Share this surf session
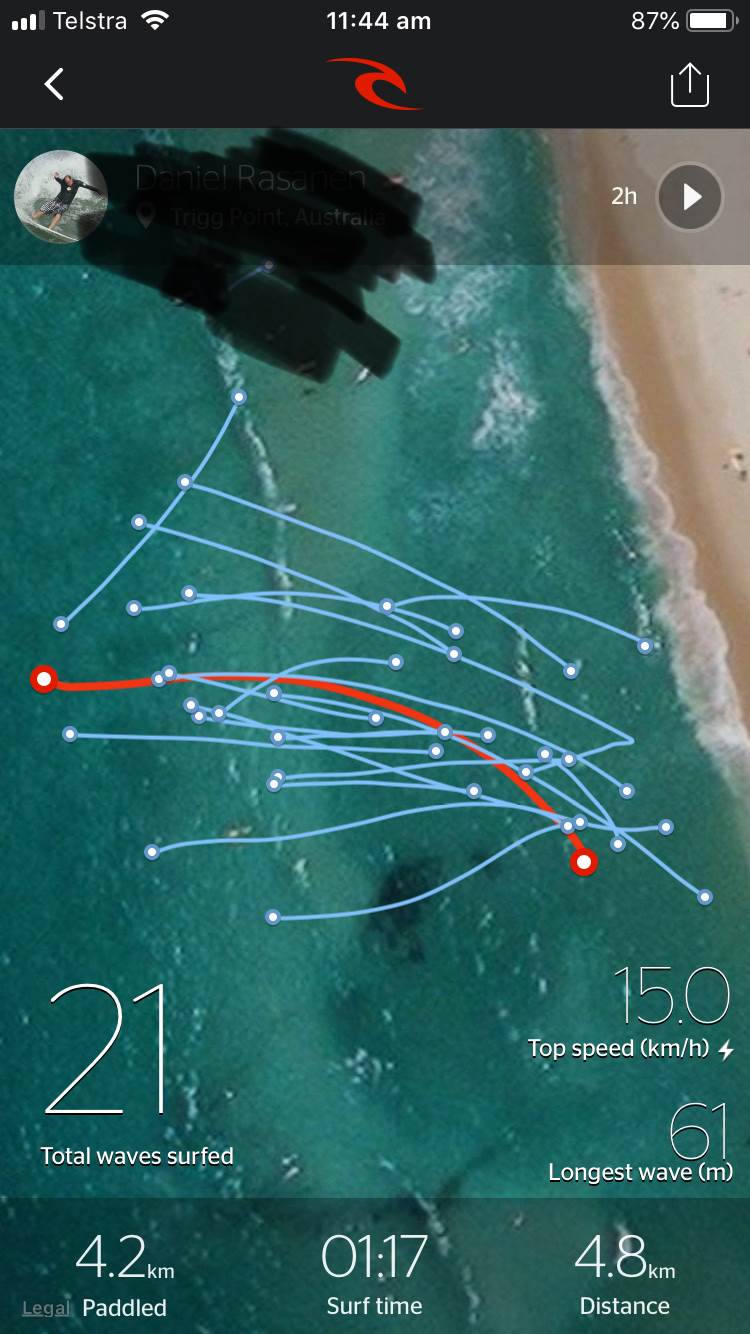Image resolution: width=750 pixels, height=1334 pixels. 689,85
